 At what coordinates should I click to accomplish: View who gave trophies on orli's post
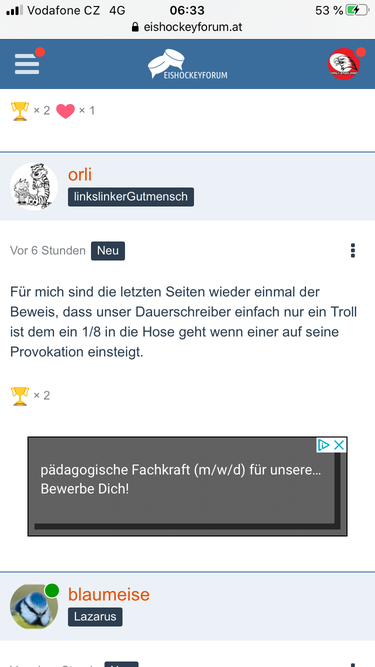tap(30, 396)
